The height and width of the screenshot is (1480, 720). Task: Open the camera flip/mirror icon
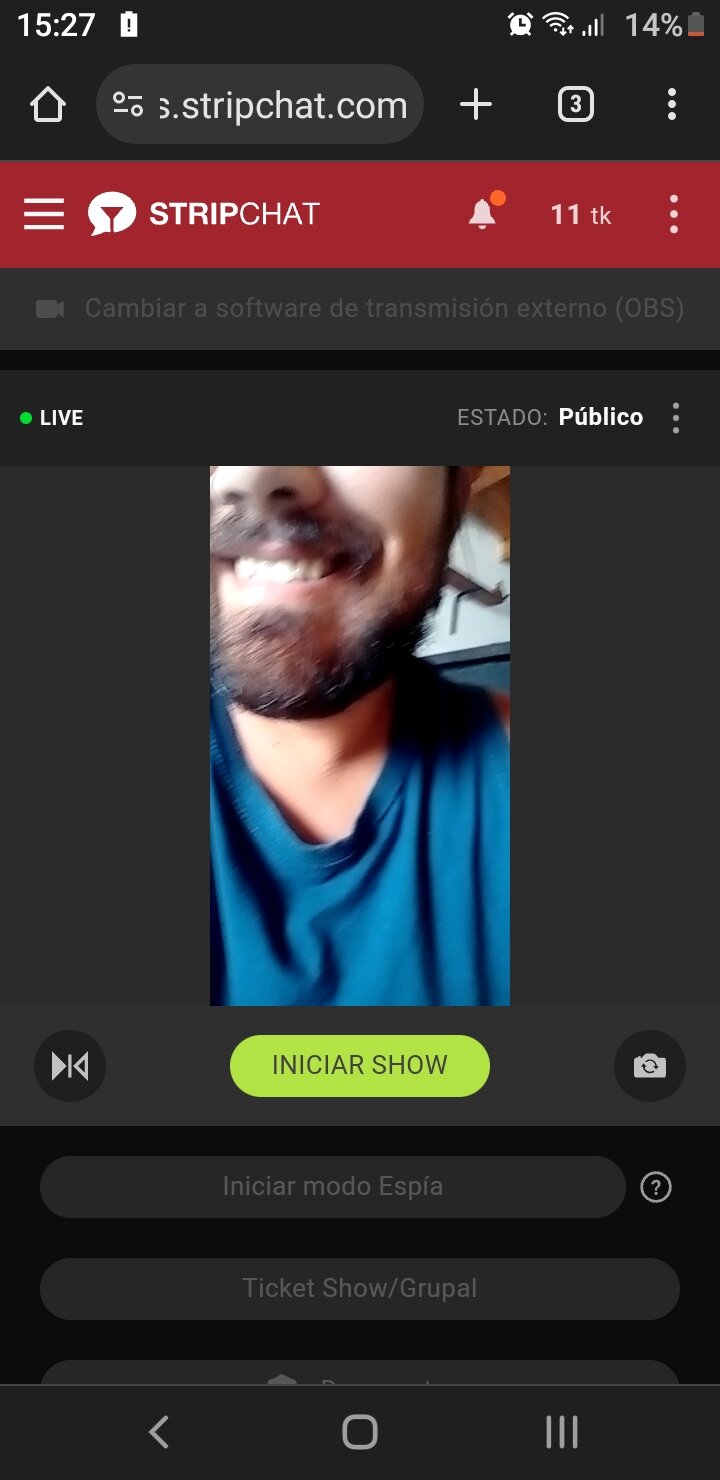tap(70, 1065)
